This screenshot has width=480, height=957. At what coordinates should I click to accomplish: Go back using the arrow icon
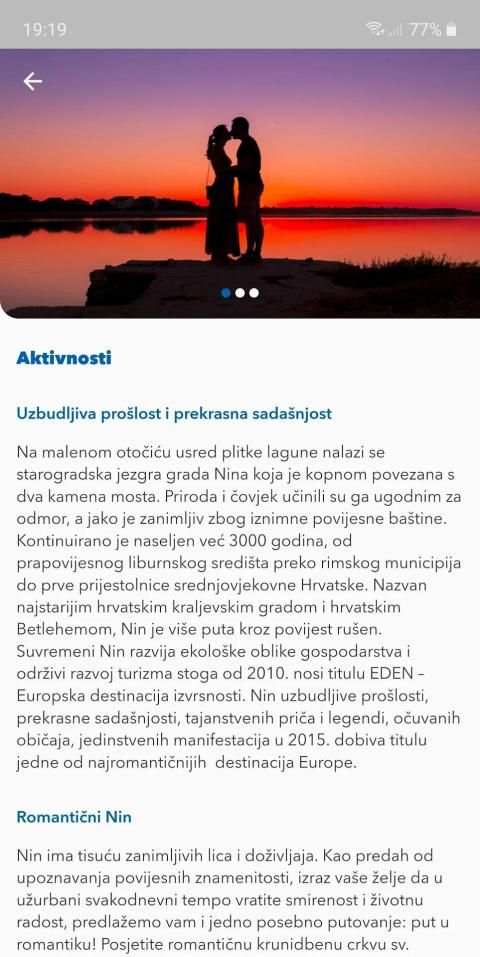coord(32,81)
